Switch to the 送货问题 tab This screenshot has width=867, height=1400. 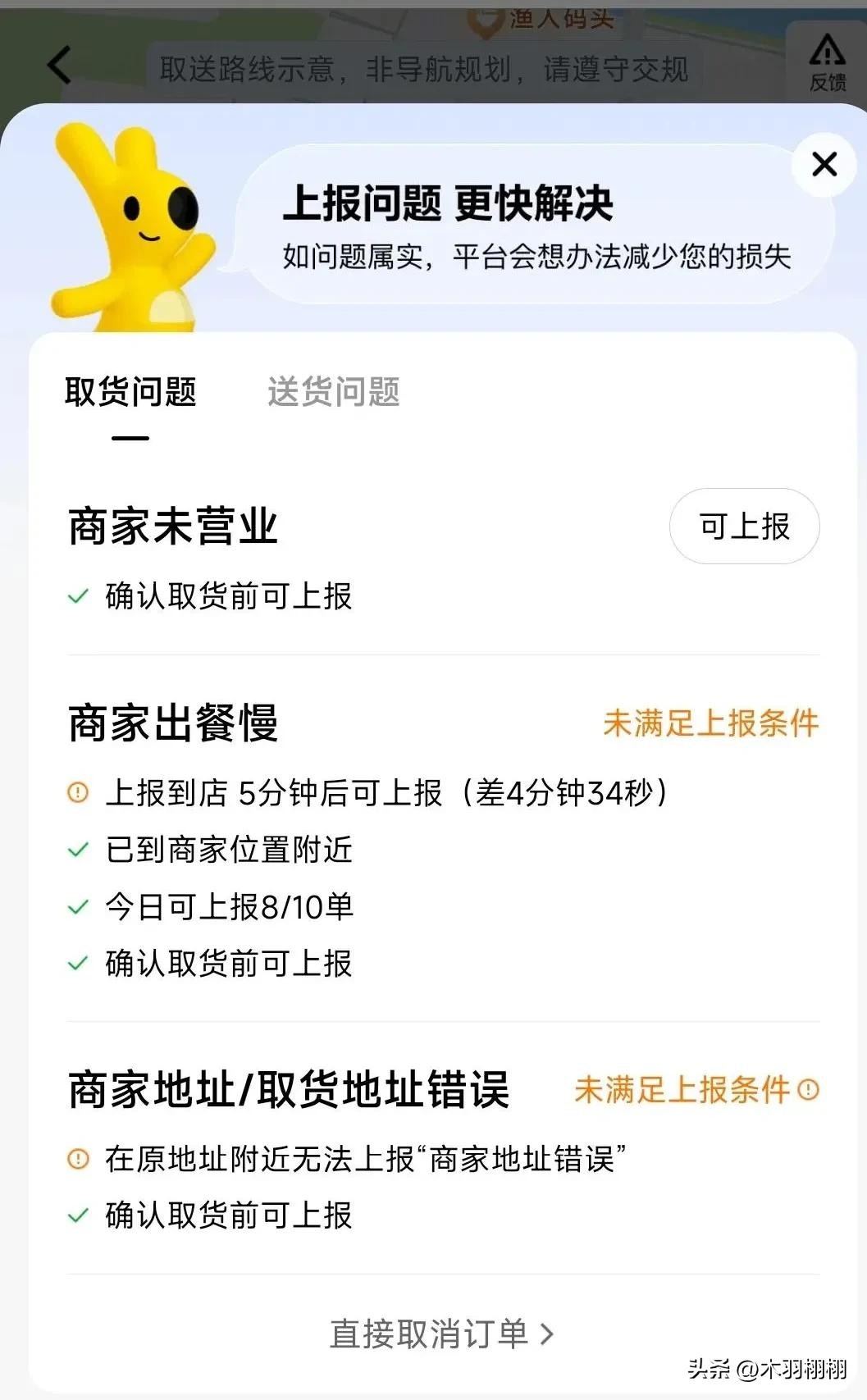point(333,392)
